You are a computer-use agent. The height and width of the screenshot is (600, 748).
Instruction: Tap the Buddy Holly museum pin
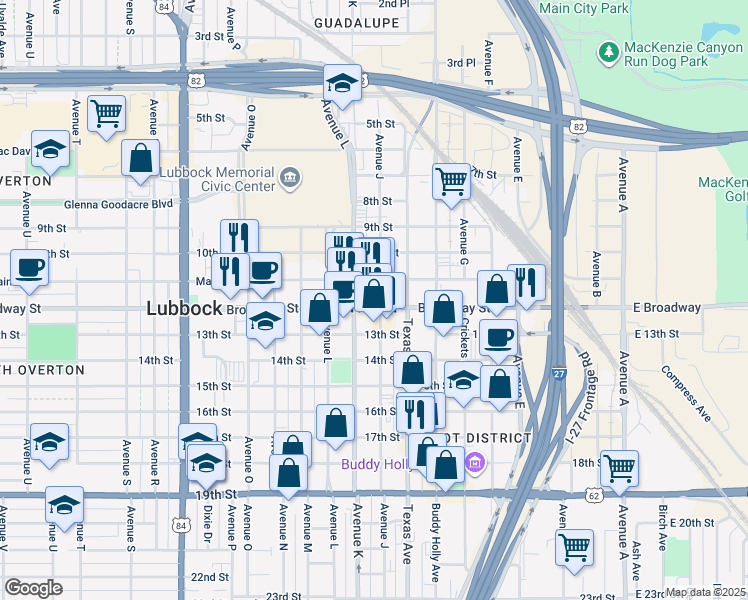click(476, 463)
